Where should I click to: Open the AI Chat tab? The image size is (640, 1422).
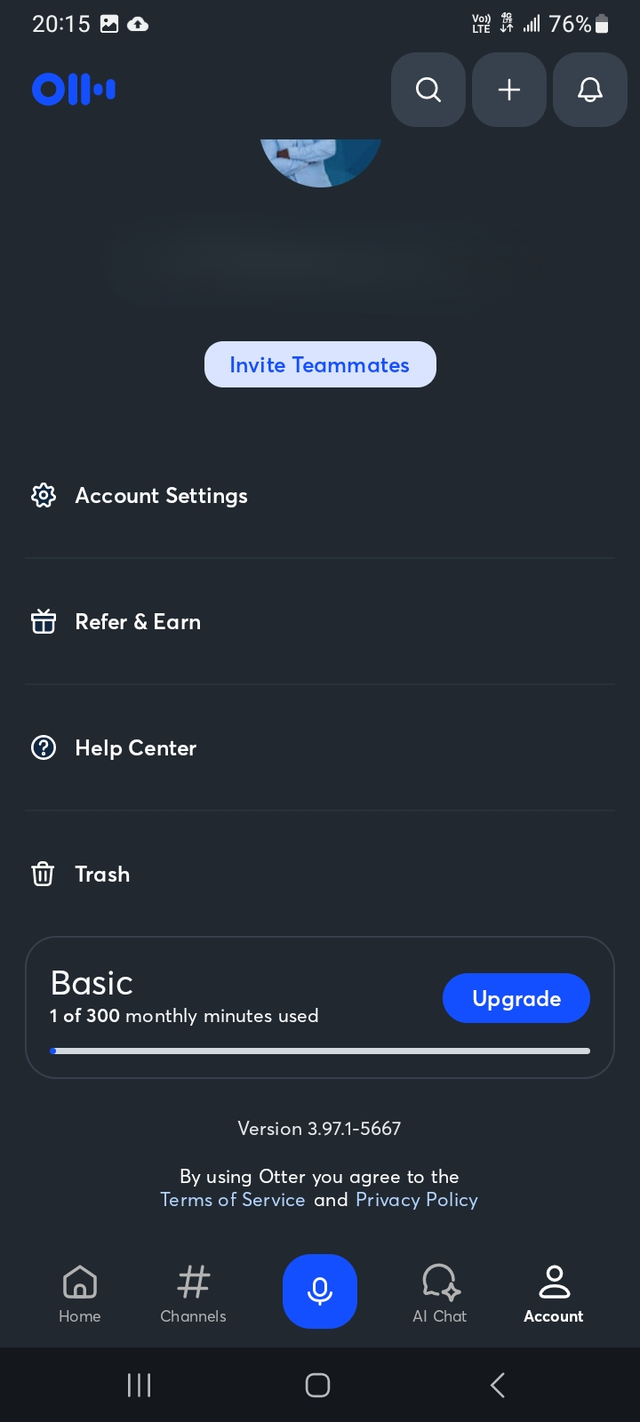pos(440,1292)
